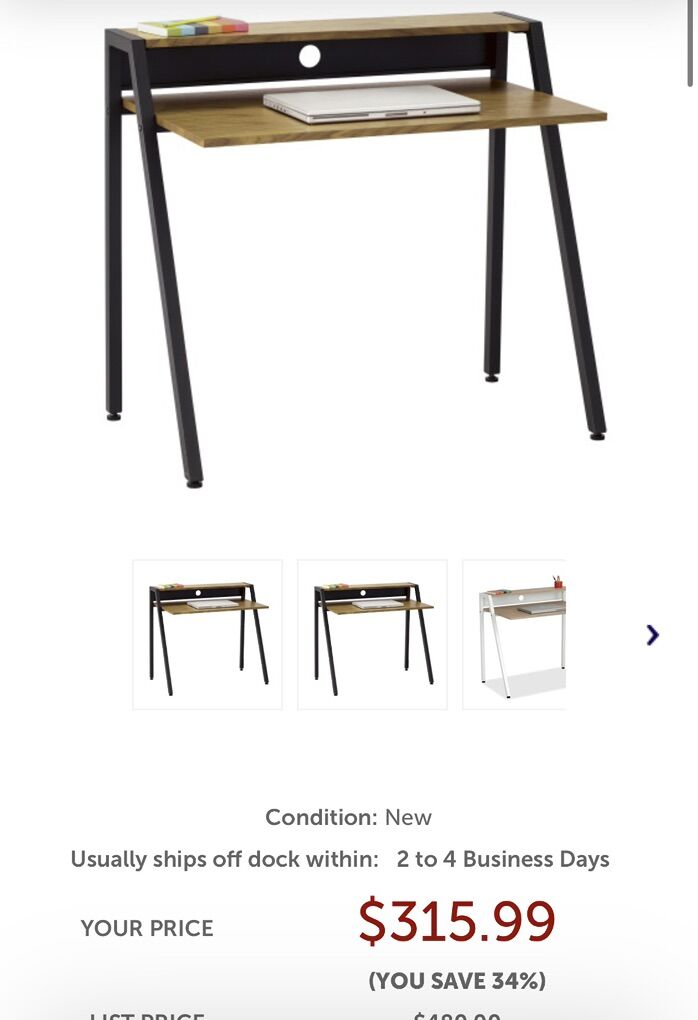Select the white desk thumbnail
This screenshot has width=698, height=1020.
click(x=514, y=635)
